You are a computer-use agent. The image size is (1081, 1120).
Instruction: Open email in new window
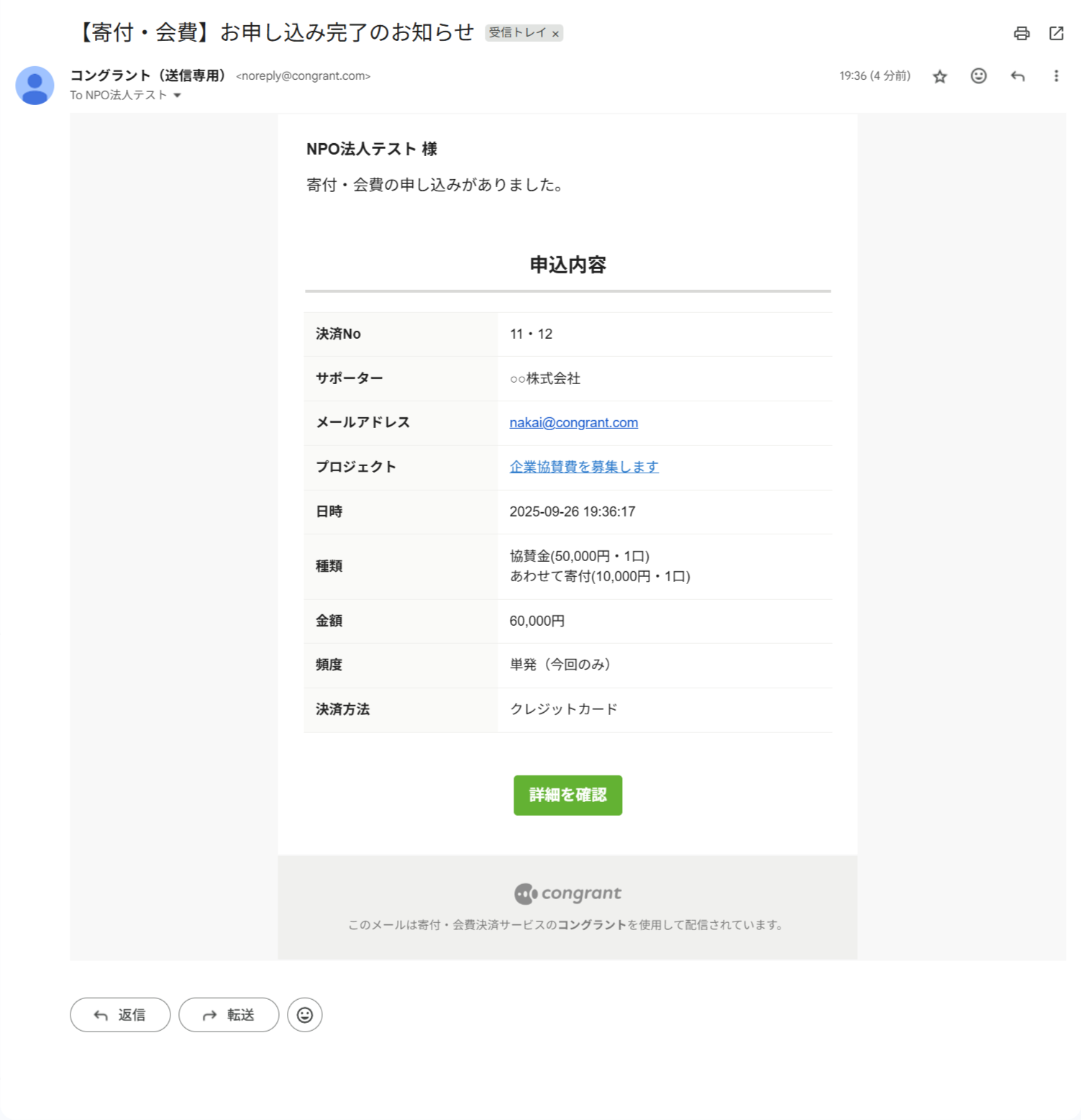[1056, 33]
